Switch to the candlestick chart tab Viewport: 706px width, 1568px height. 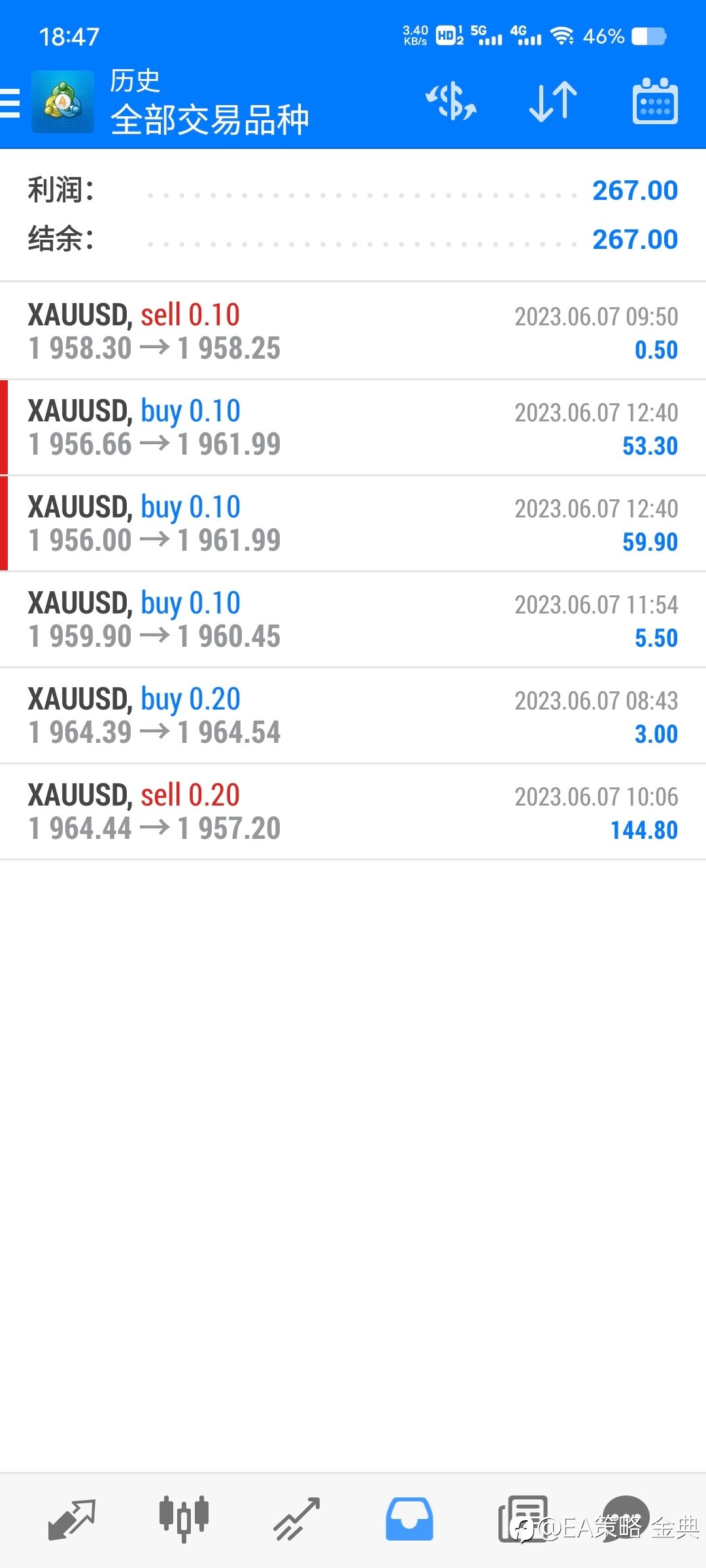click(184, 1520)
